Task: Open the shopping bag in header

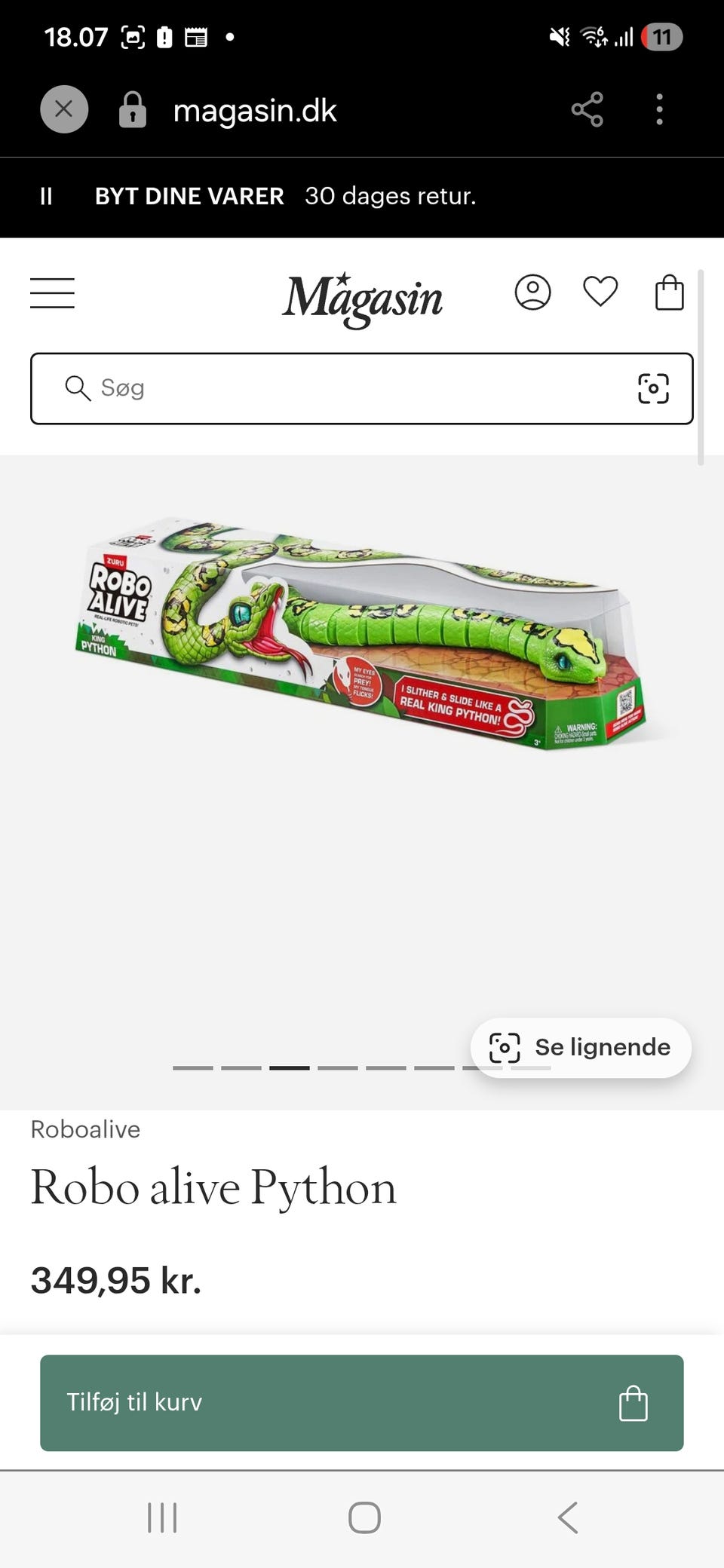Action: point(669,292)
